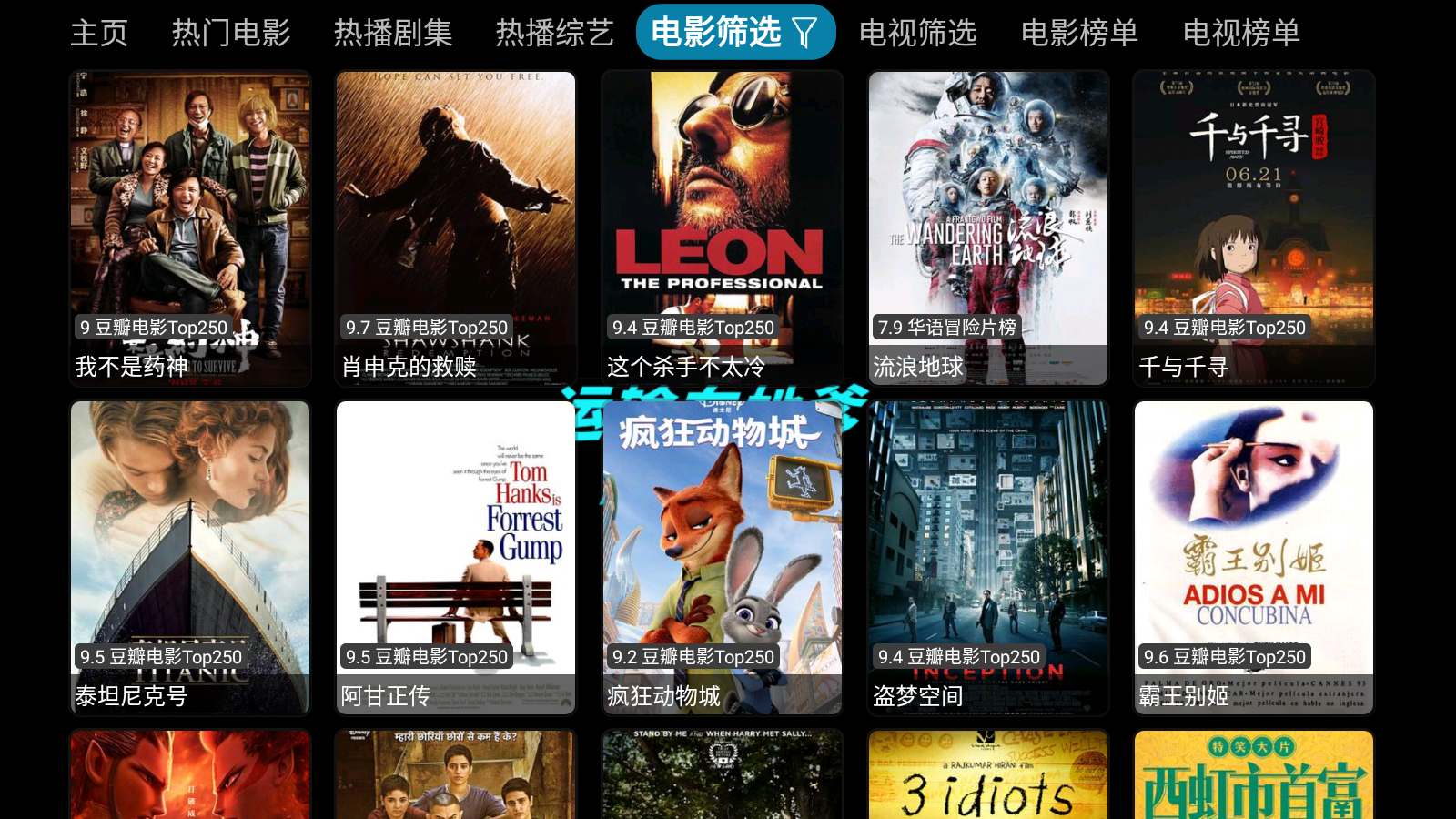Switch to the 主页 tab
This screenshot has height=819, width=1456.
[99, 33]
